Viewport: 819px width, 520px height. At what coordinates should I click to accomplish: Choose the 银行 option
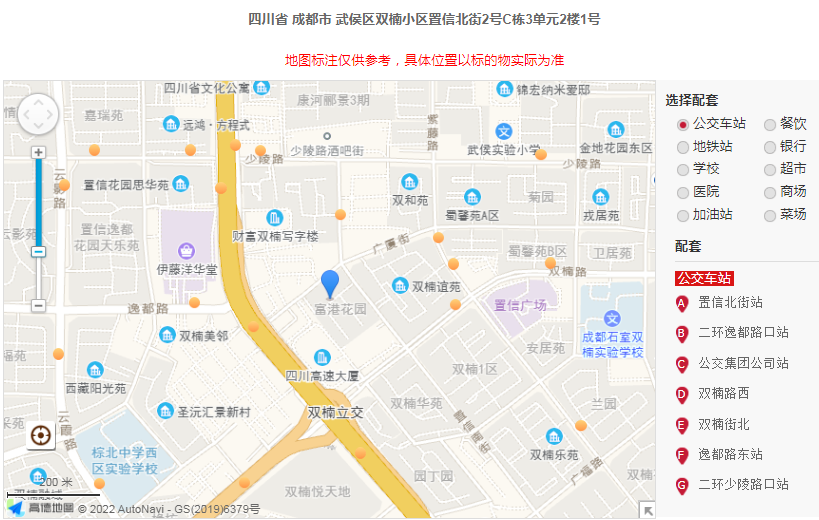click(770, 147)
